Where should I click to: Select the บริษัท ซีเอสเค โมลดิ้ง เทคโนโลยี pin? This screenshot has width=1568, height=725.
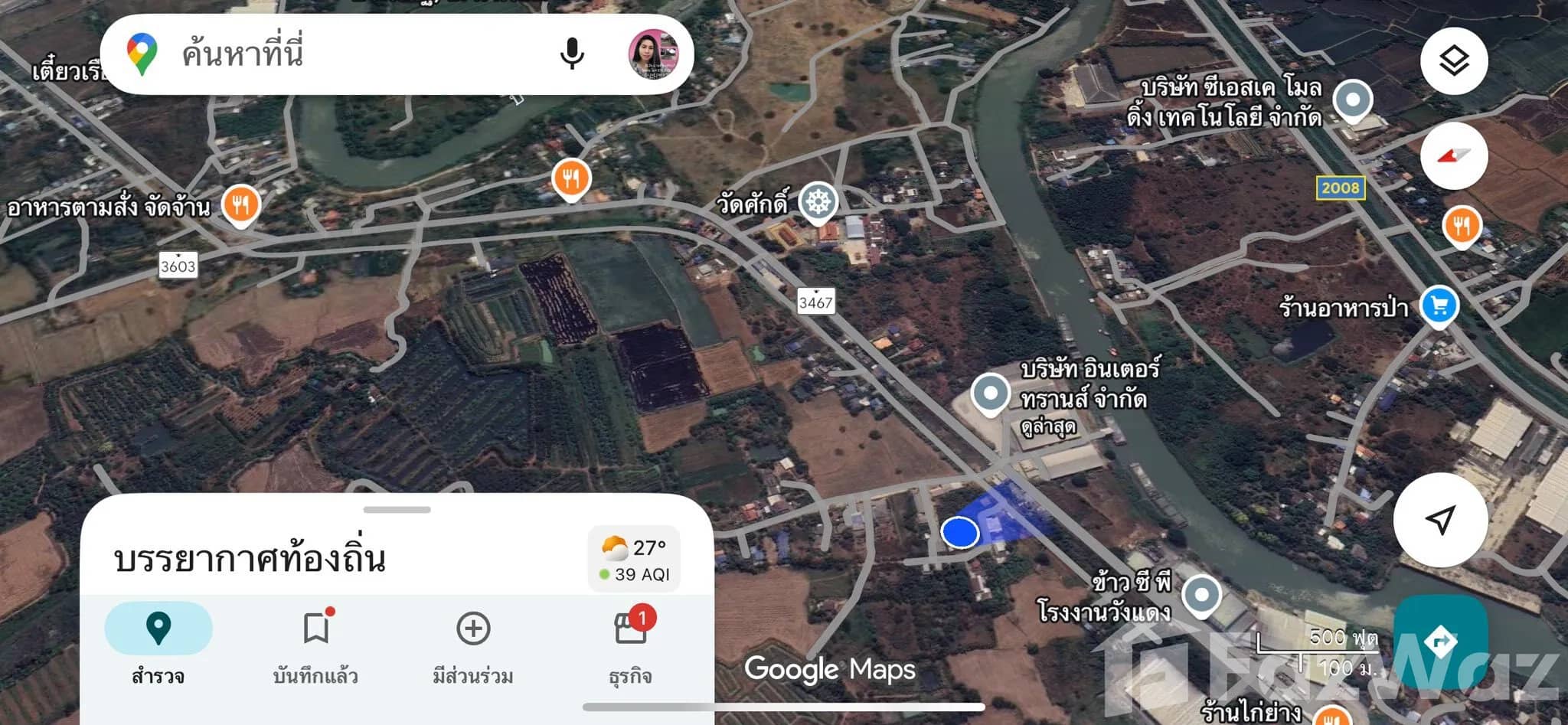pos(1352,100)
